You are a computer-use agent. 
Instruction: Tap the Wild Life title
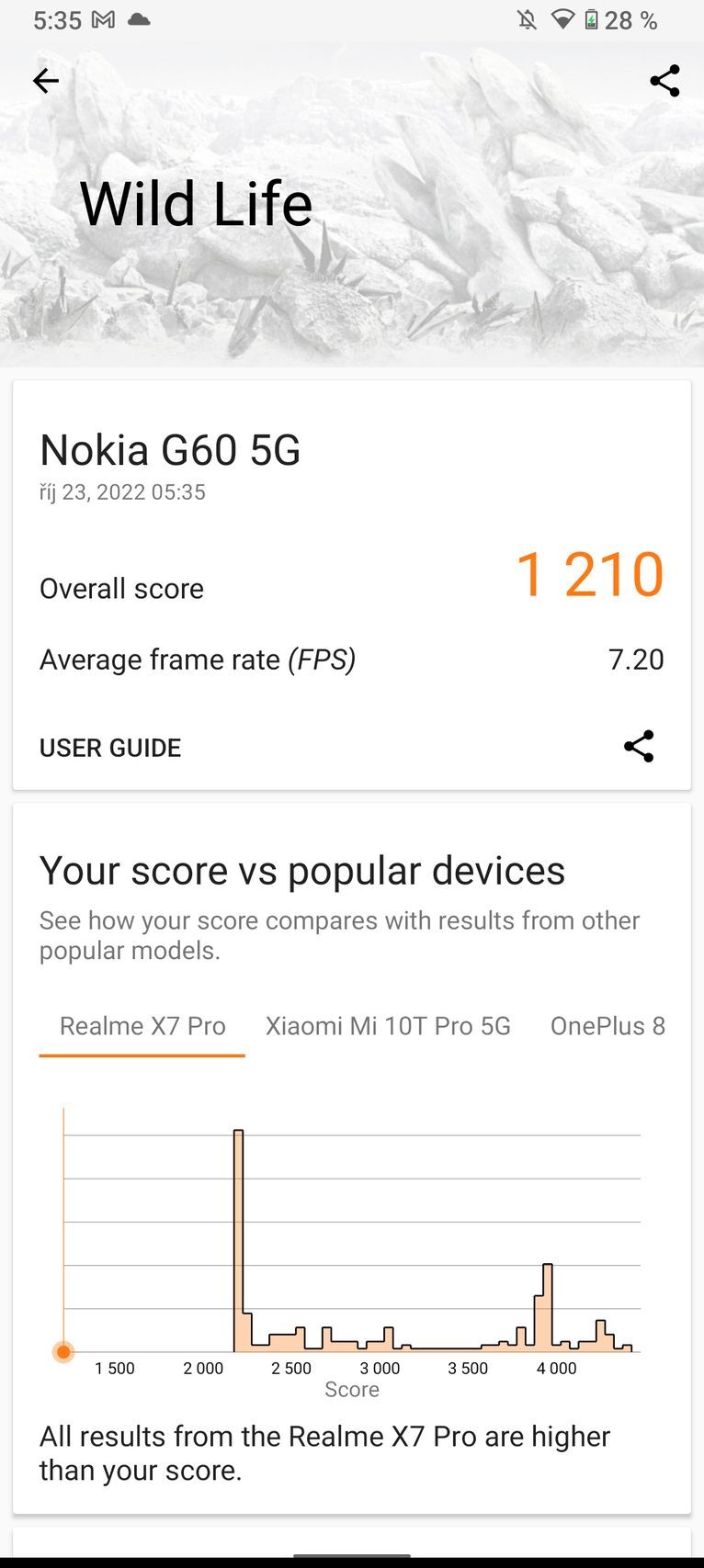[x=195, y=203]
